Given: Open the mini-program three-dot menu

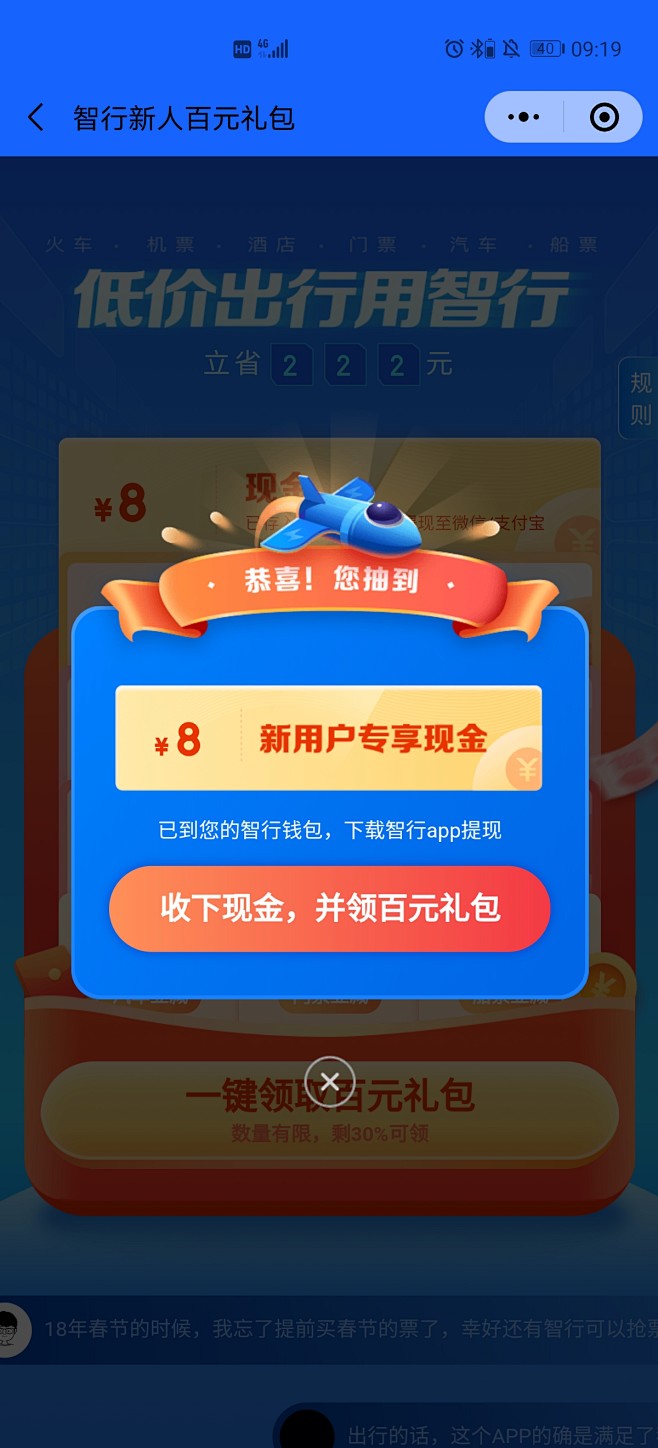Looking at the screenshot, I should [523, 118].
